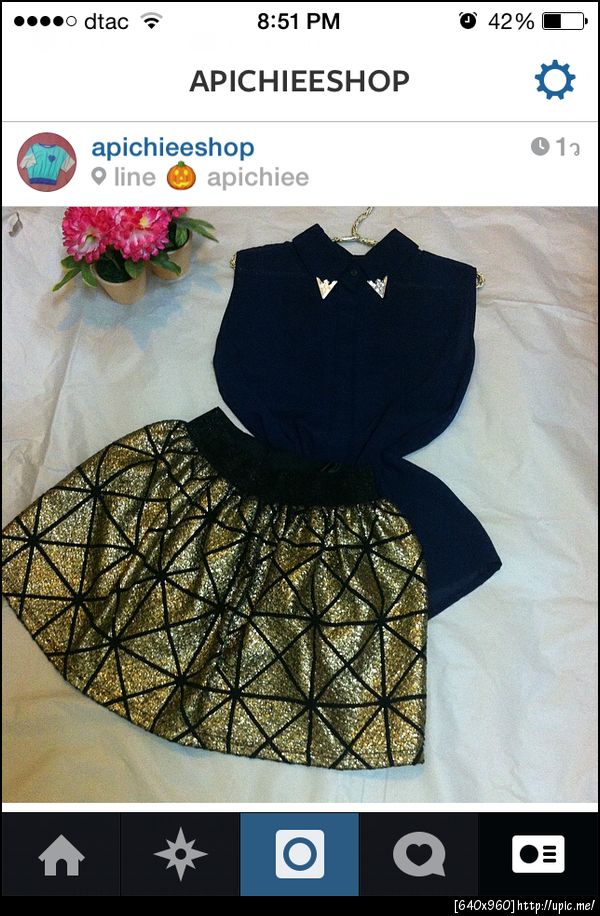Open the profile tab
This screenshot has height=916, width=600.
point(539,855)
